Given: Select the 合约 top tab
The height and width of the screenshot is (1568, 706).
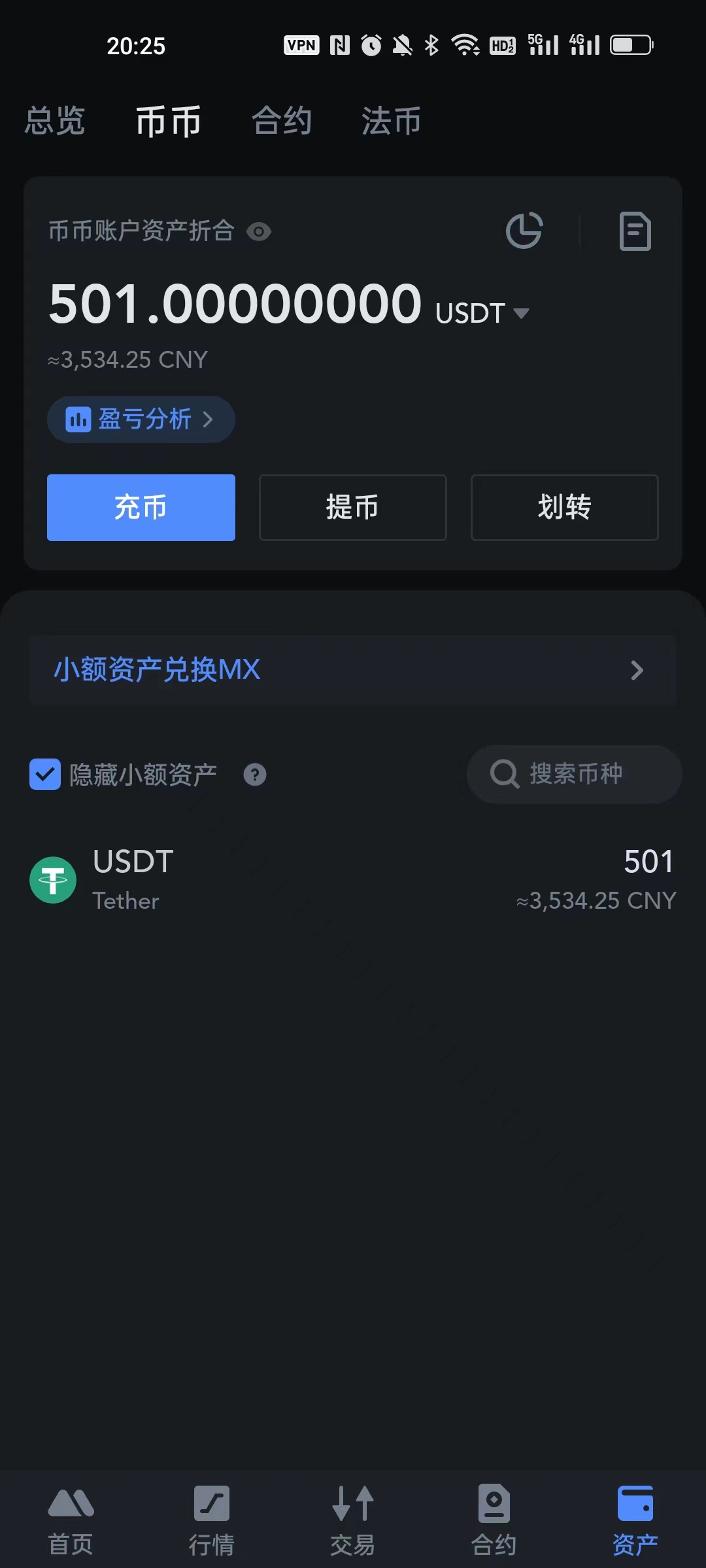Looking at the screenshot, I should (x=282, y=122).
